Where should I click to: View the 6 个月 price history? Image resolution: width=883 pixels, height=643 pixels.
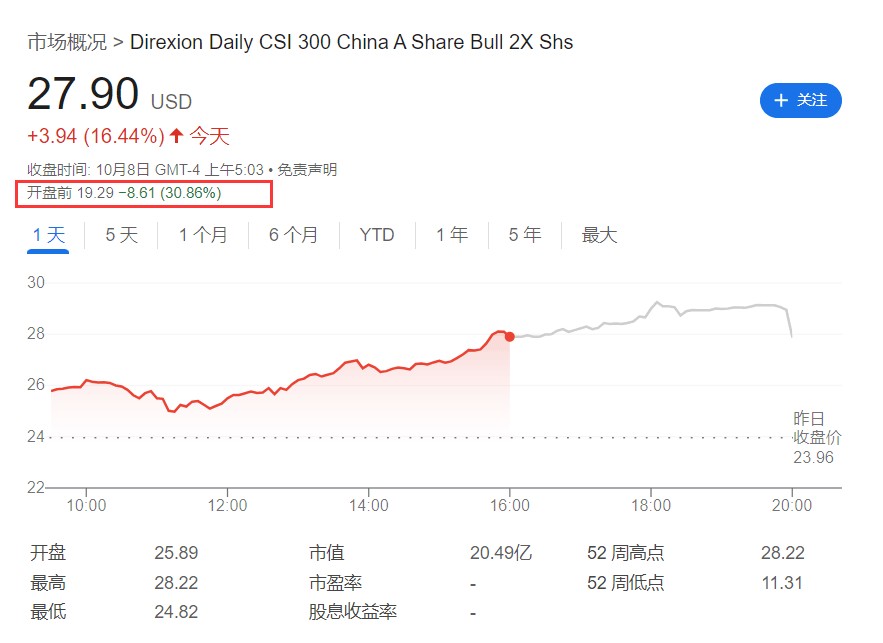(x=293, y=235)
